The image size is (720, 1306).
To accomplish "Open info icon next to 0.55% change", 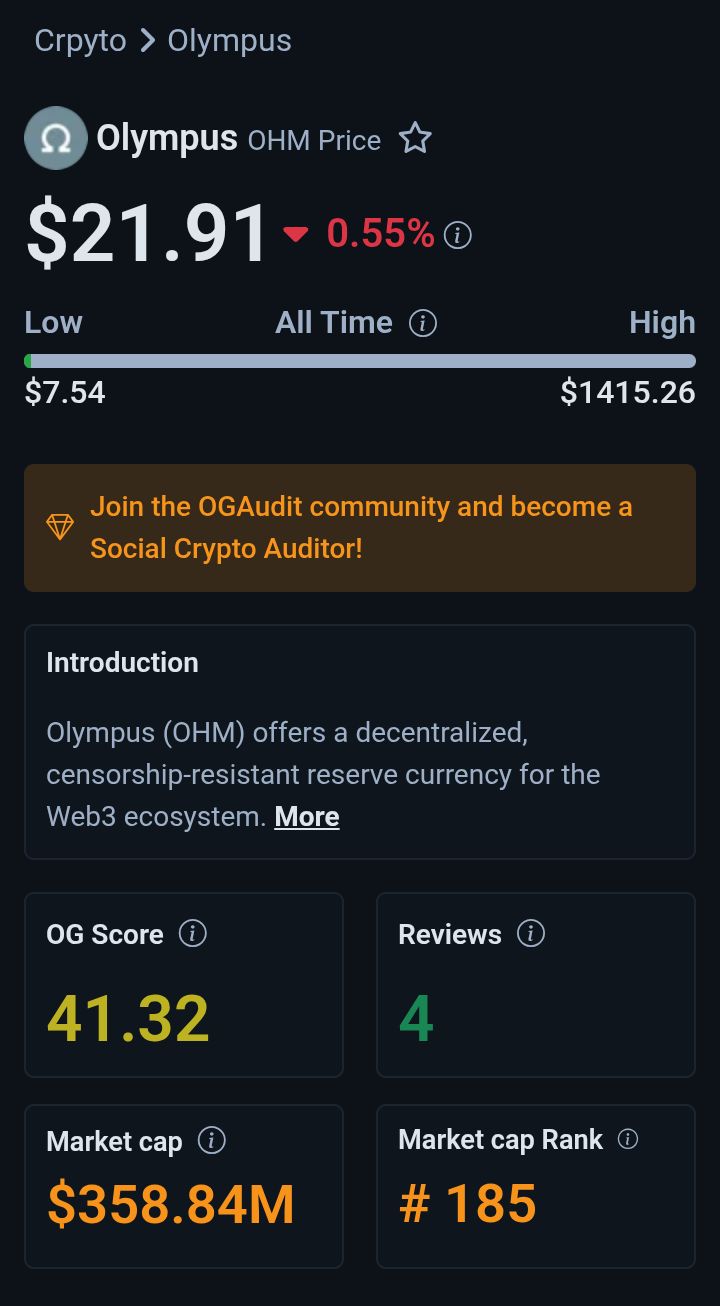I will (x=458, y=236).
